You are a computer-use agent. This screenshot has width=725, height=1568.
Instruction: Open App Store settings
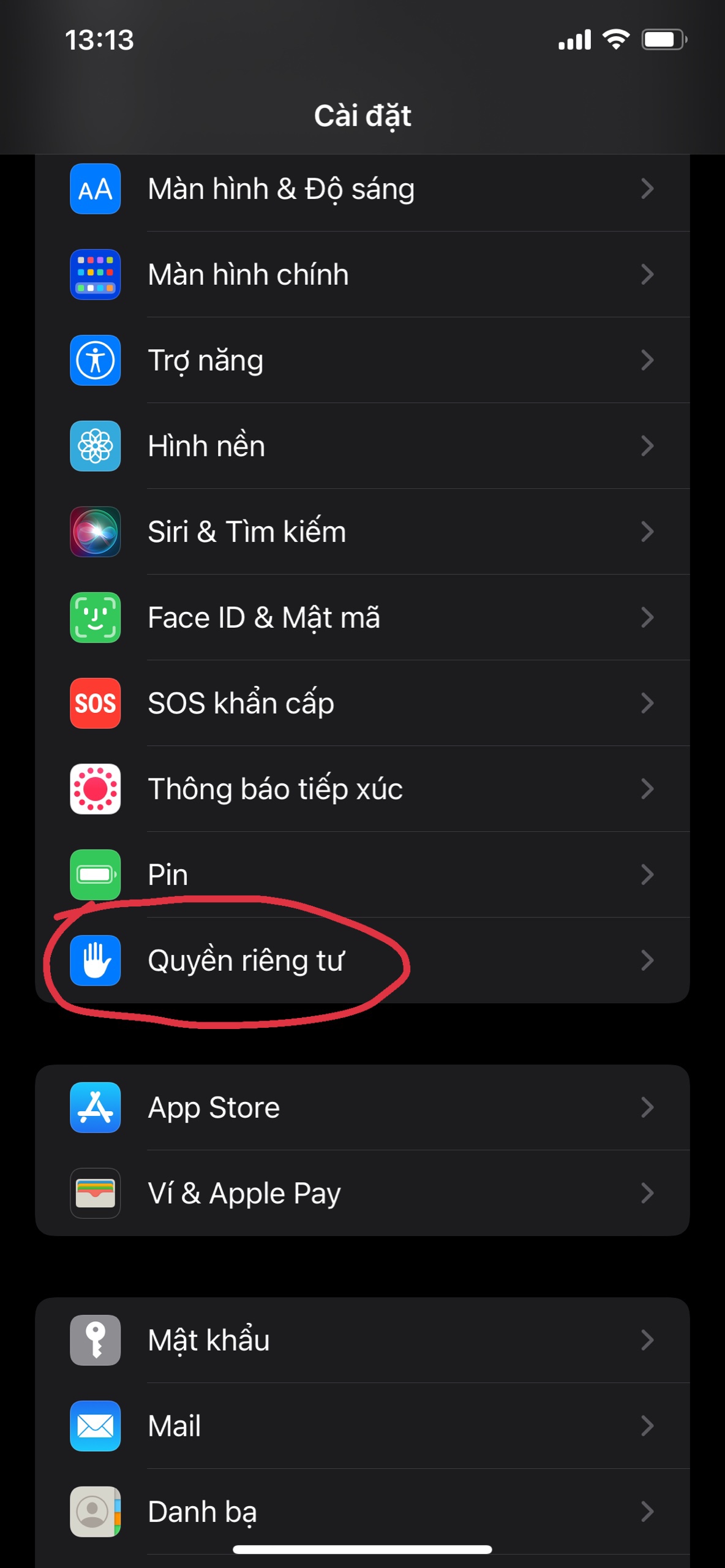(362, 1107)
